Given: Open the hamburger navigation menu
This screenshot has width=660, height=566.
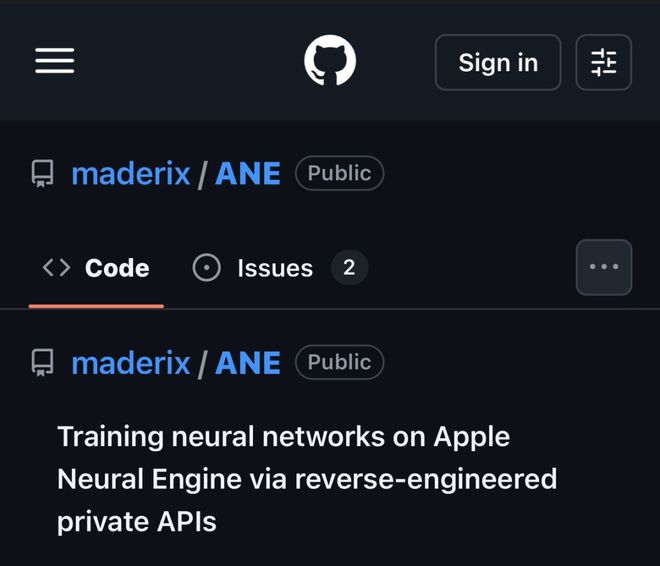Looking at the screenshot, I should [55, 62].
